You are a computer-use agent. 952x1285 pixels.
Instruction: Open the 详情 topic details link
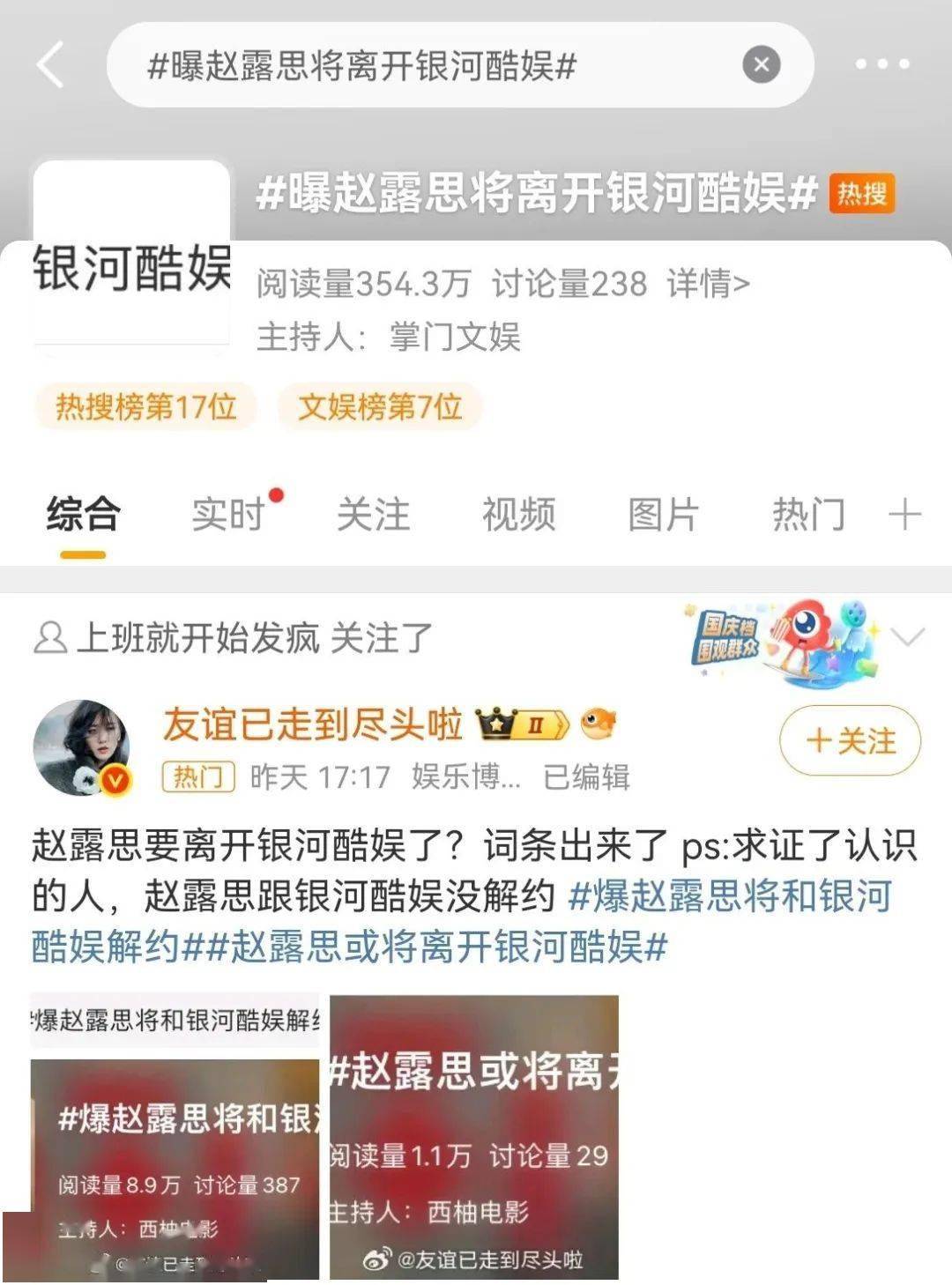[x=708, y=285]
